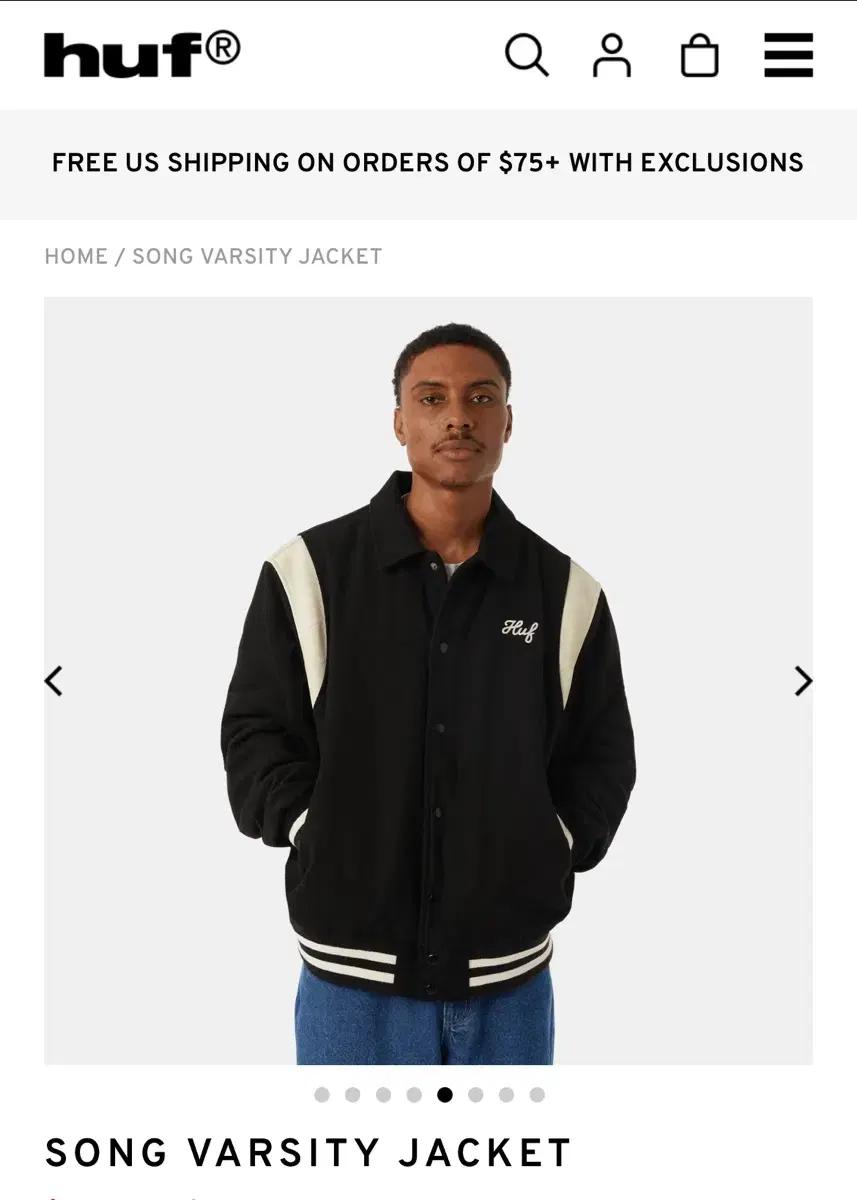Select the currently active fifth carousel dot
Screen dimensions: 857x1200
click(x=446, y=1095)
